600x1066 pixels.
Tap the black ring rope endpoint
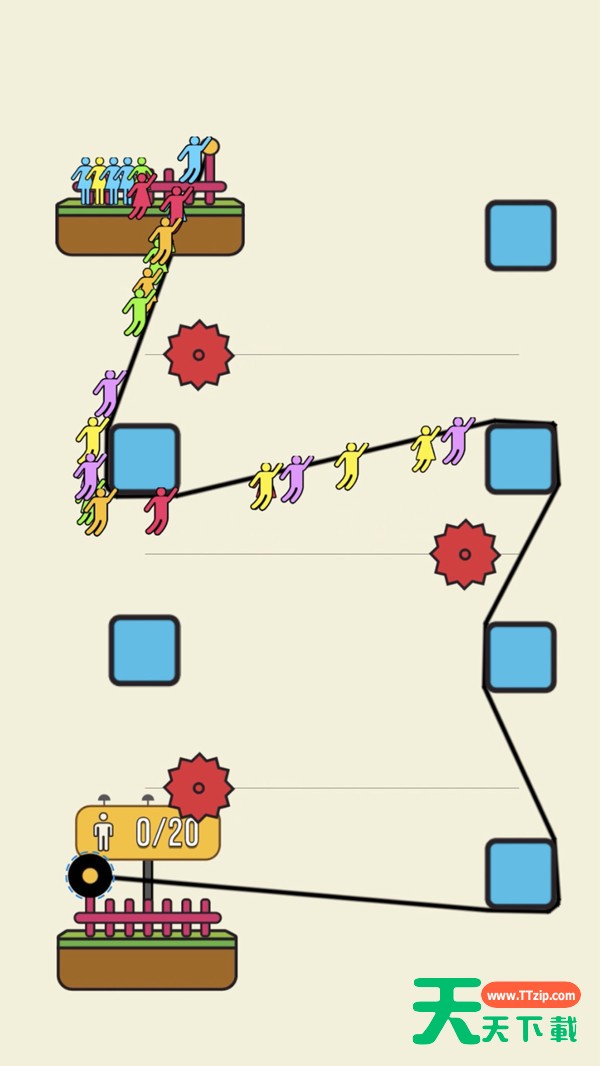pyautogui.click(x=90, y=876)
